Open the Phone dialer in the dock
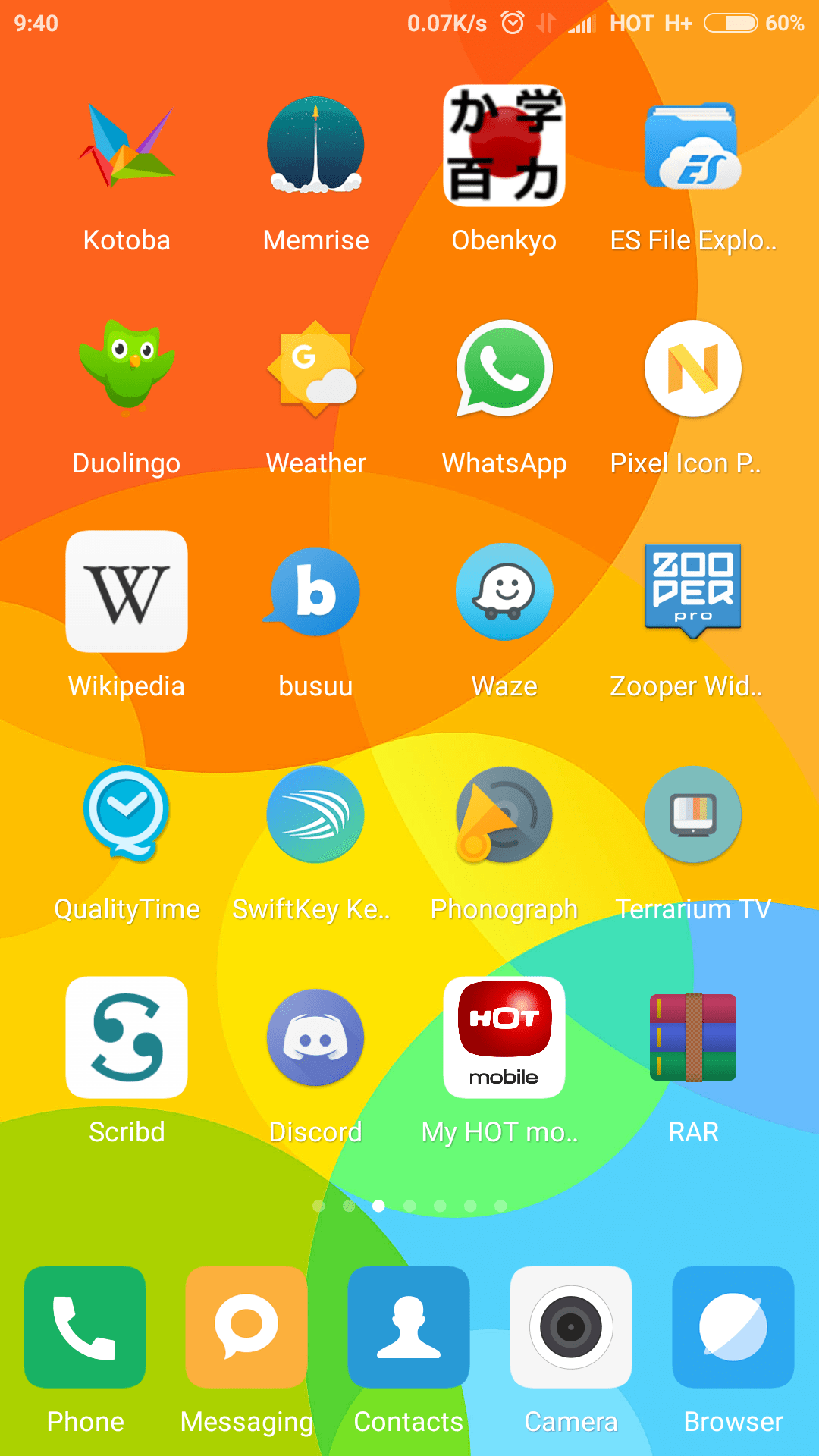The image size is (819, 1456). click(x=85, y=1327)
